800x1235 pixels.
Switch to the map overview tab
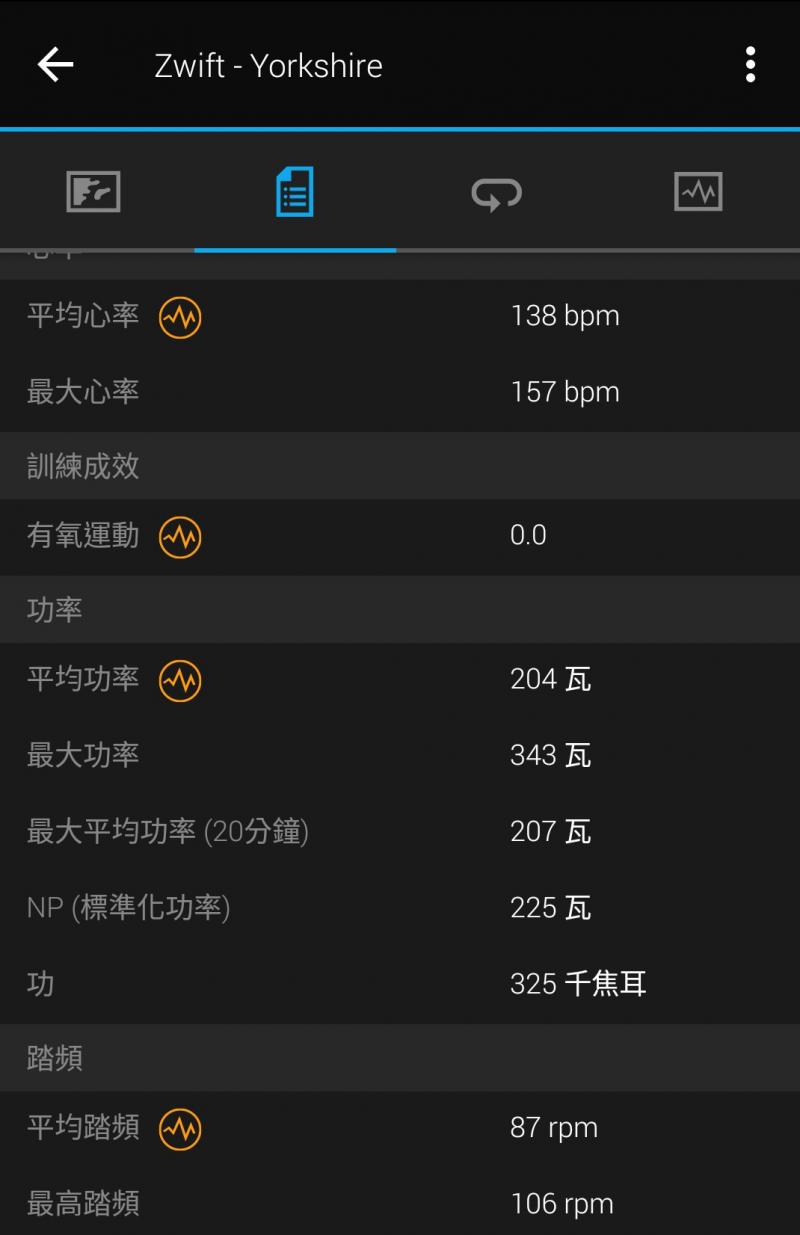point(94,191)
